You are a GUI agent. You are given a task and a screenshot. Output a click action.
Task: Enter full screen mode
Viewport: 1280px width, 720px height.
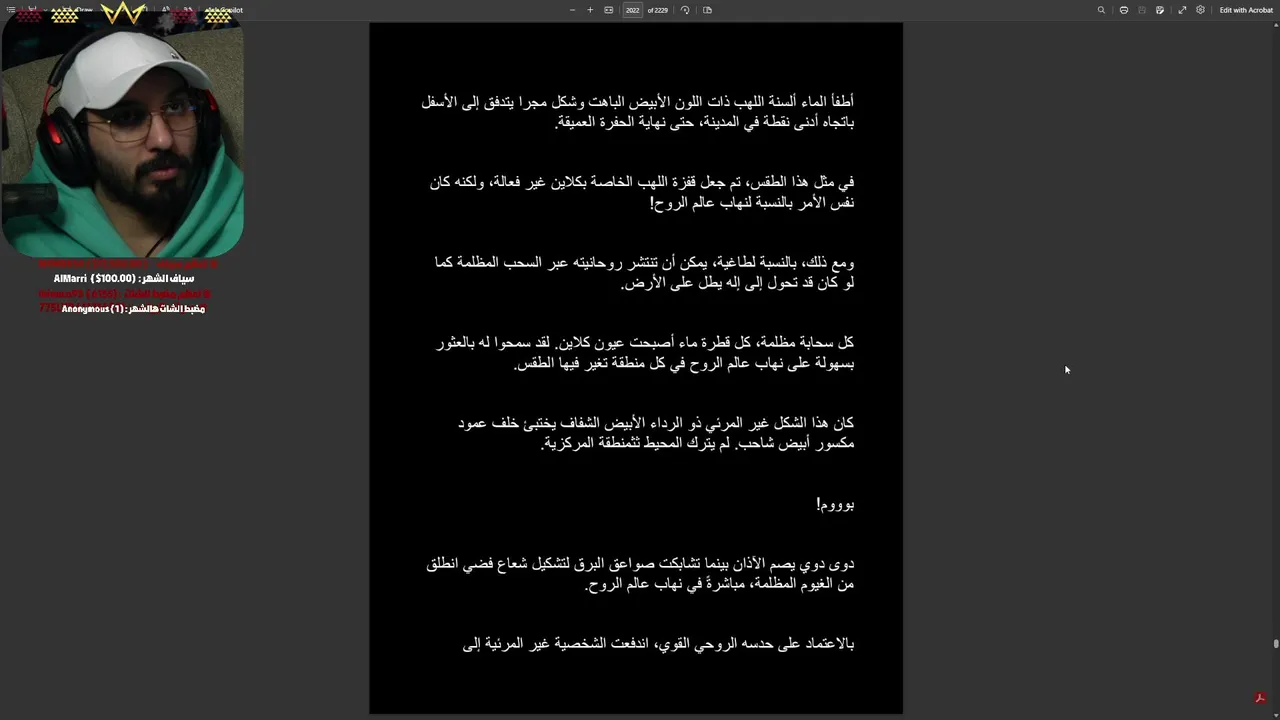pos(1182,10)
